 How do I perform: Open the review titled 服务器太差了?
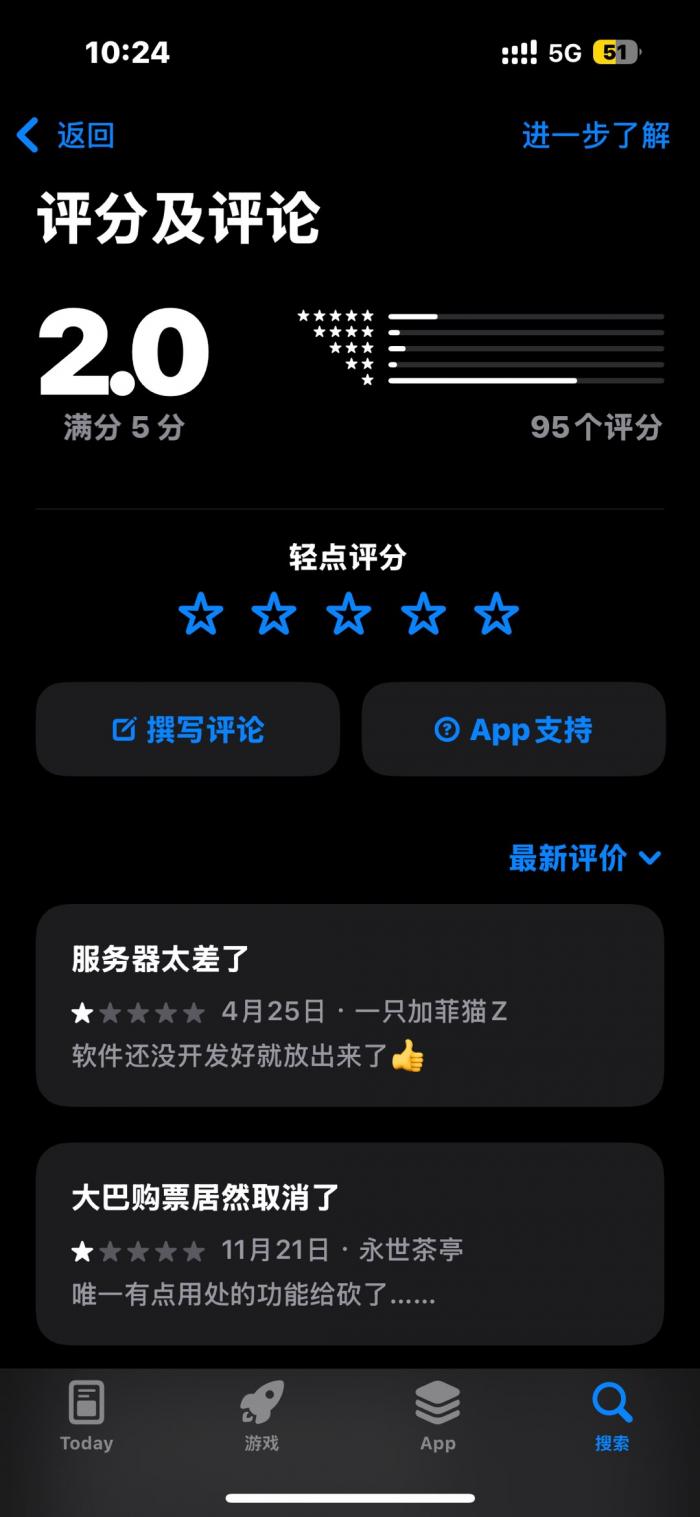point(350,1005)
